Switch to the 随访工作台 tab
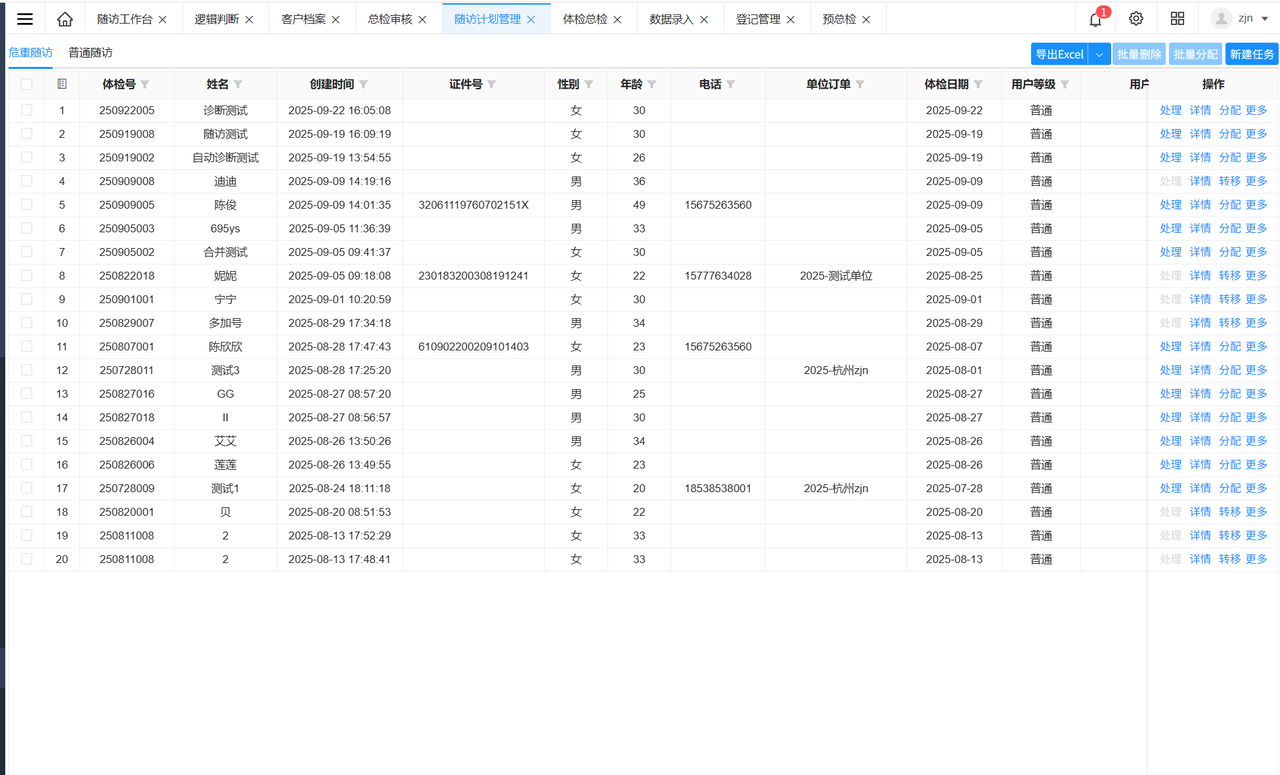1280x775 pixels. (124, 19)
